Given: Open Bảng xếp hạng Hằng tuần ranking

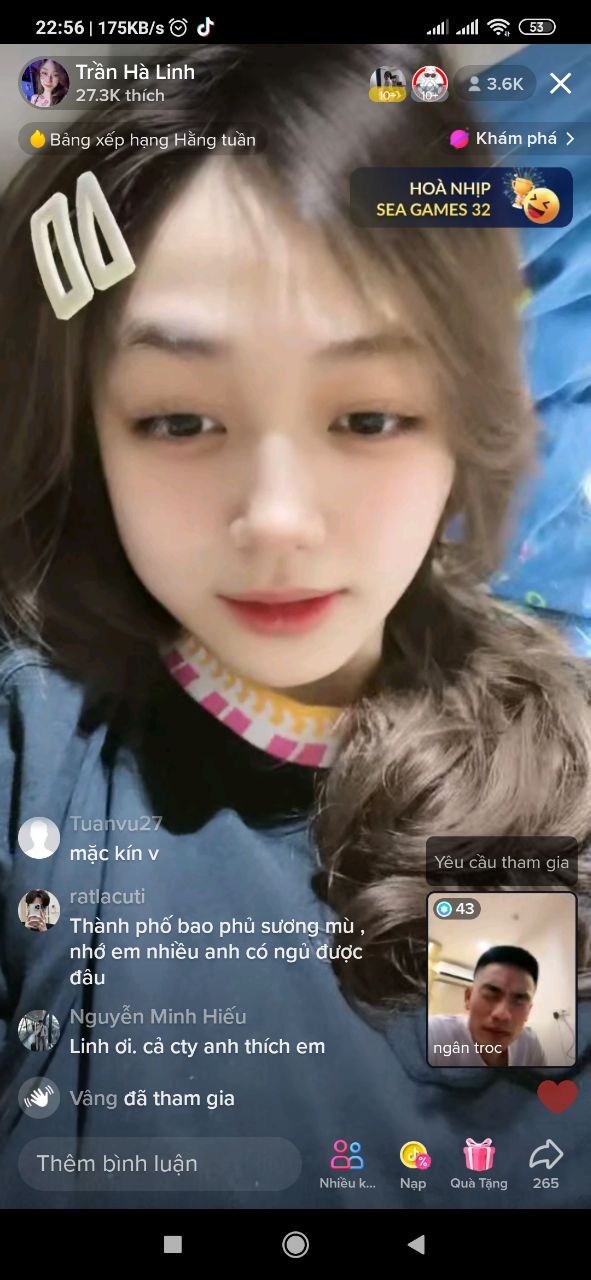Looking at the screenshot, I should (142, 139).
